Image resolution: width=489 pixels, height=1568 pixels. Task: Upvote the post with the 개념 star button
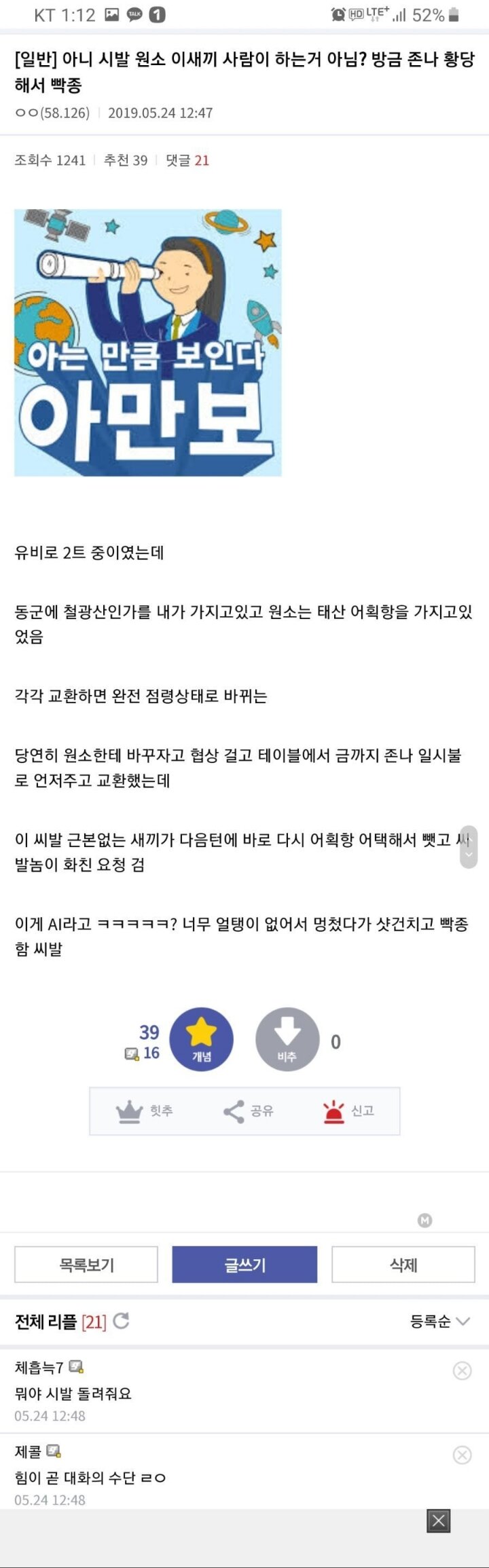coord(201,1039)
